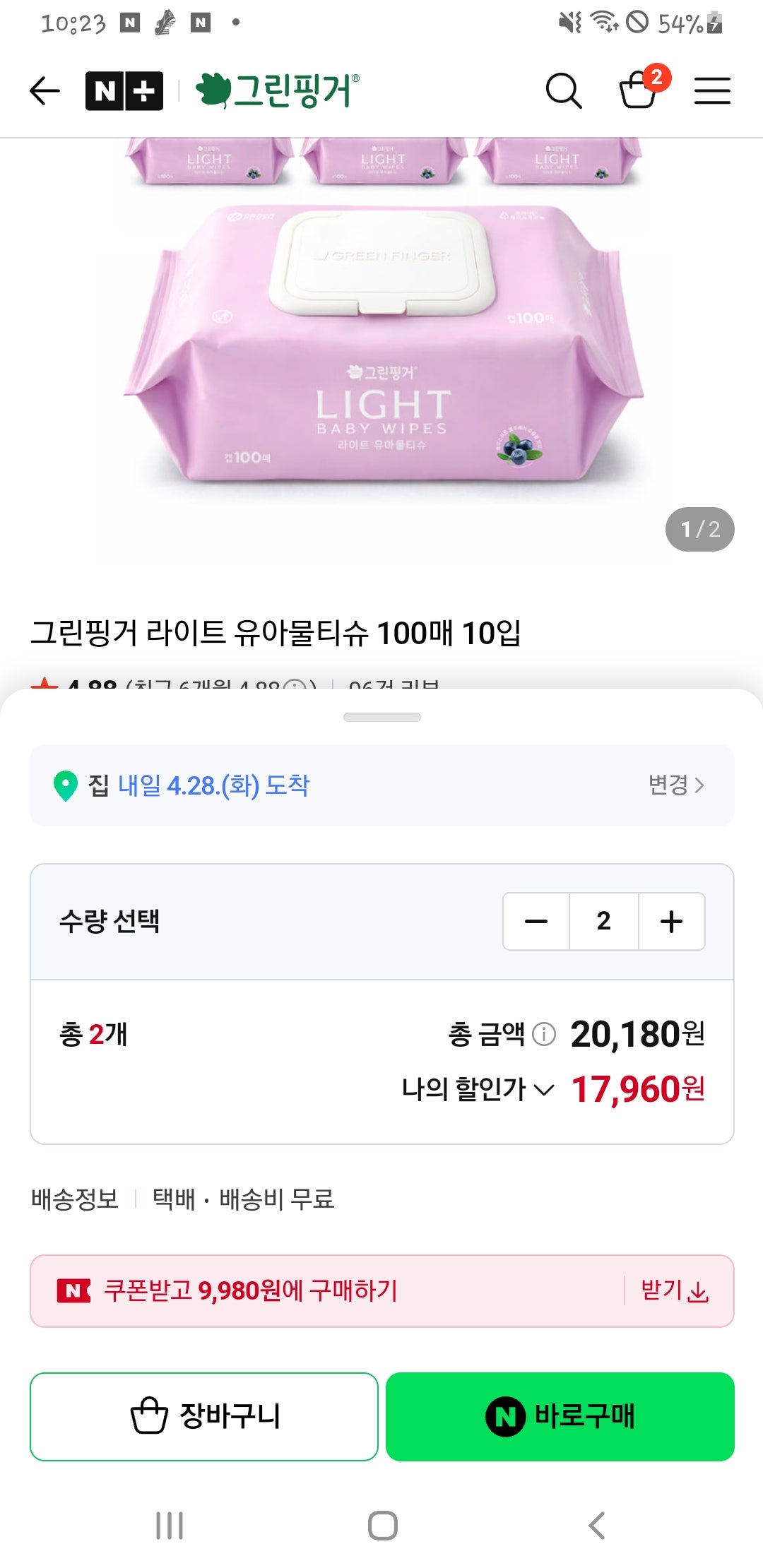Tap the back arrow
This screenshot has height=1568, width=763.
[x=44, y=90]
